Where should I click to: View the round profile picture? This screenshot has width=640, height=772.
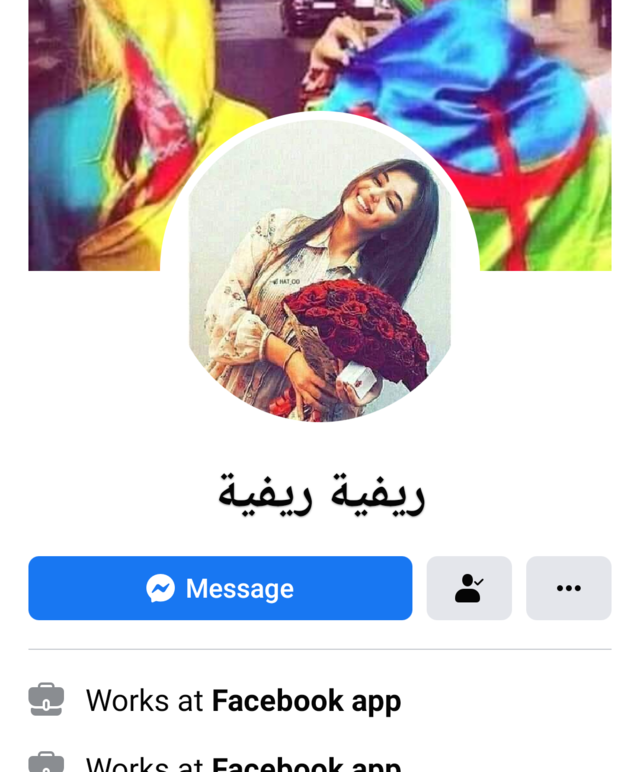[x=320, y=270]
